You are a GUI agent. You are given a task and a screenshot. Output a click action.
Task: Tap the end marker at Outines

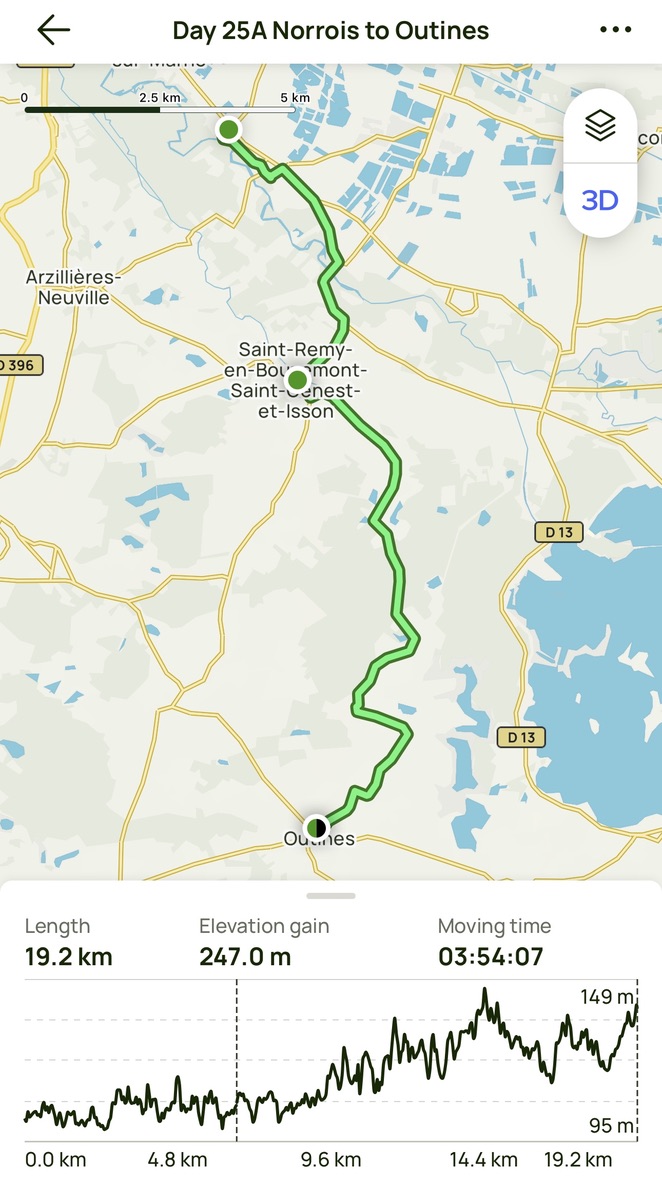click(316, 826)
